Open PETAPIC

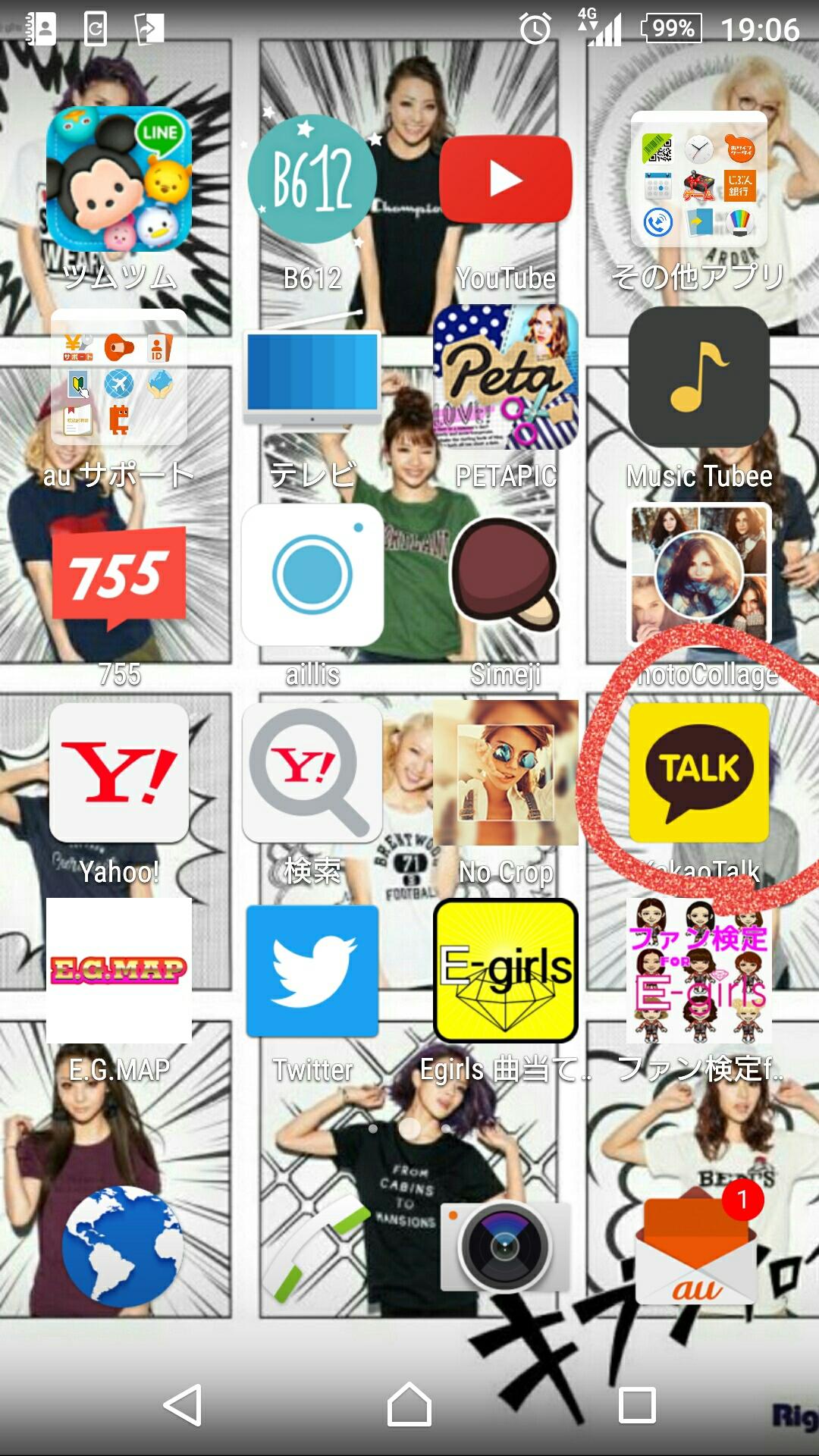click(x=505, y=377)
